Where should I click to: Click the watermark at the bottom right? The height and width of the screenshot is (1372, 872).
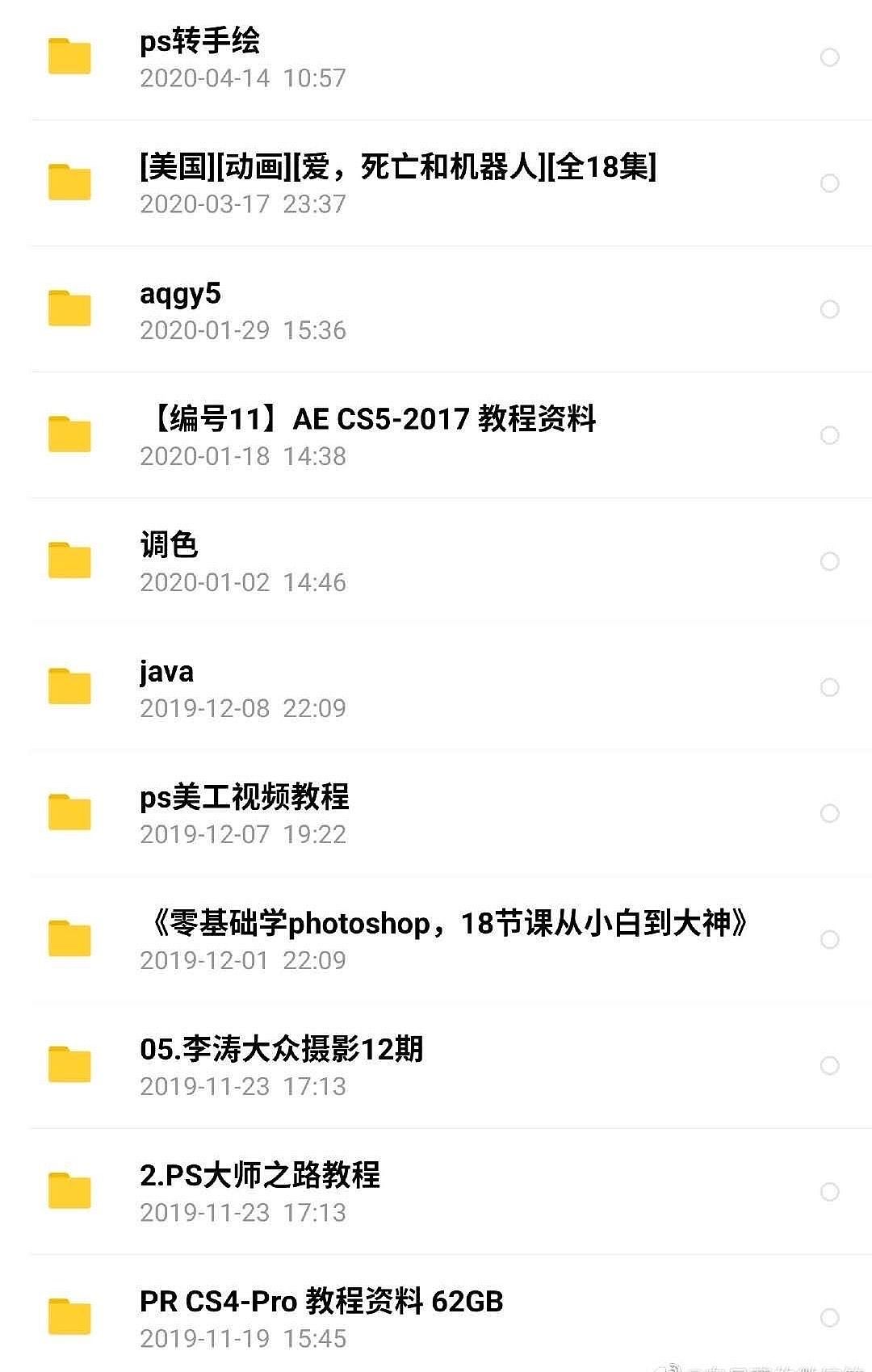(x=767, y=1365)
